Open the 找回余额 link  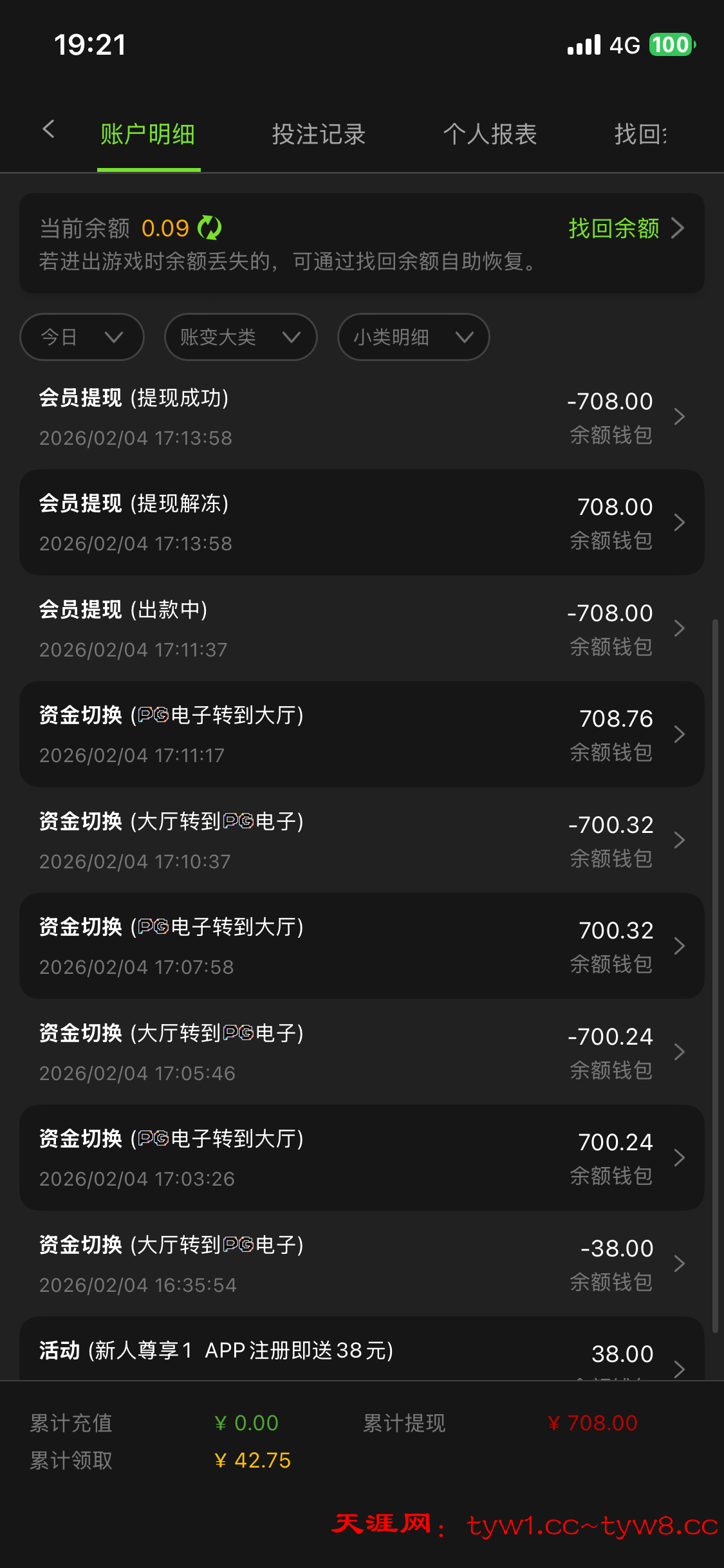click(x=625, y=228)
